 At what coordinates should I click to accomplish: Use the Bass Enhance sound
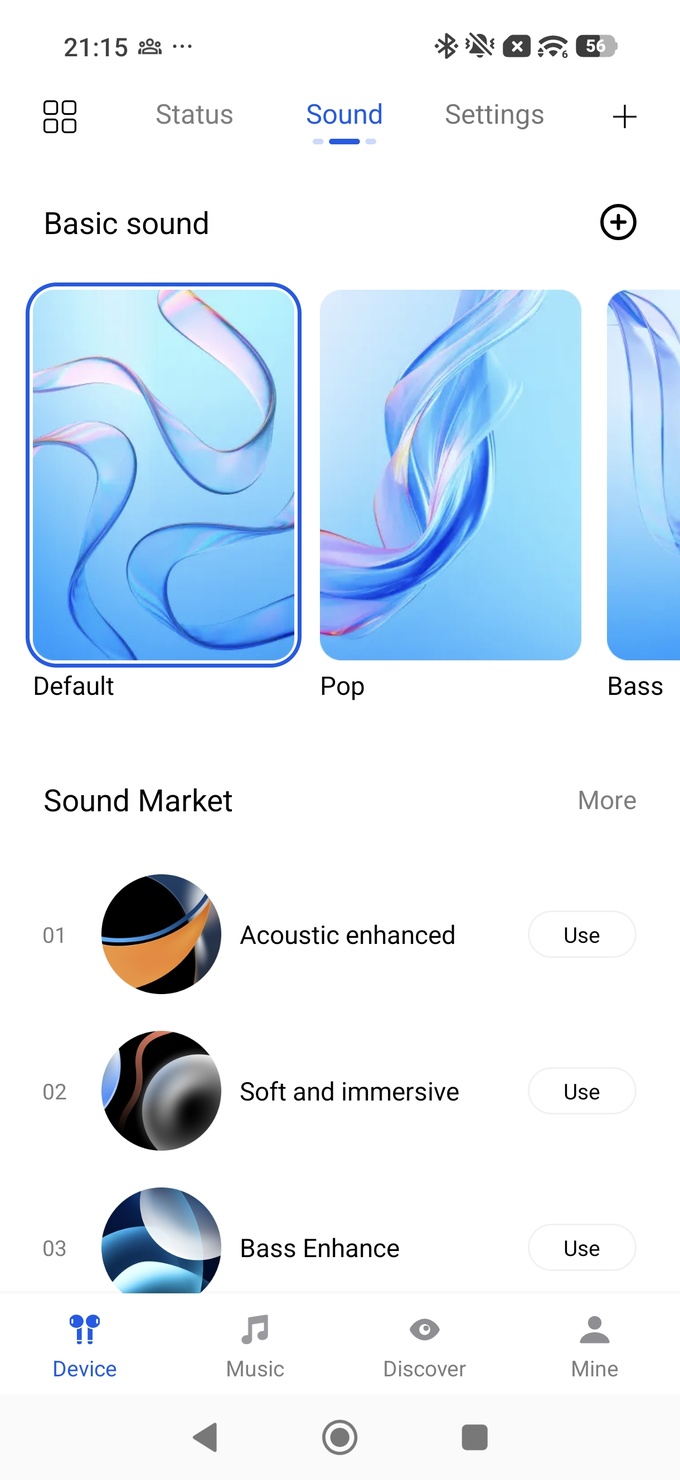[x=581, y=1248]
